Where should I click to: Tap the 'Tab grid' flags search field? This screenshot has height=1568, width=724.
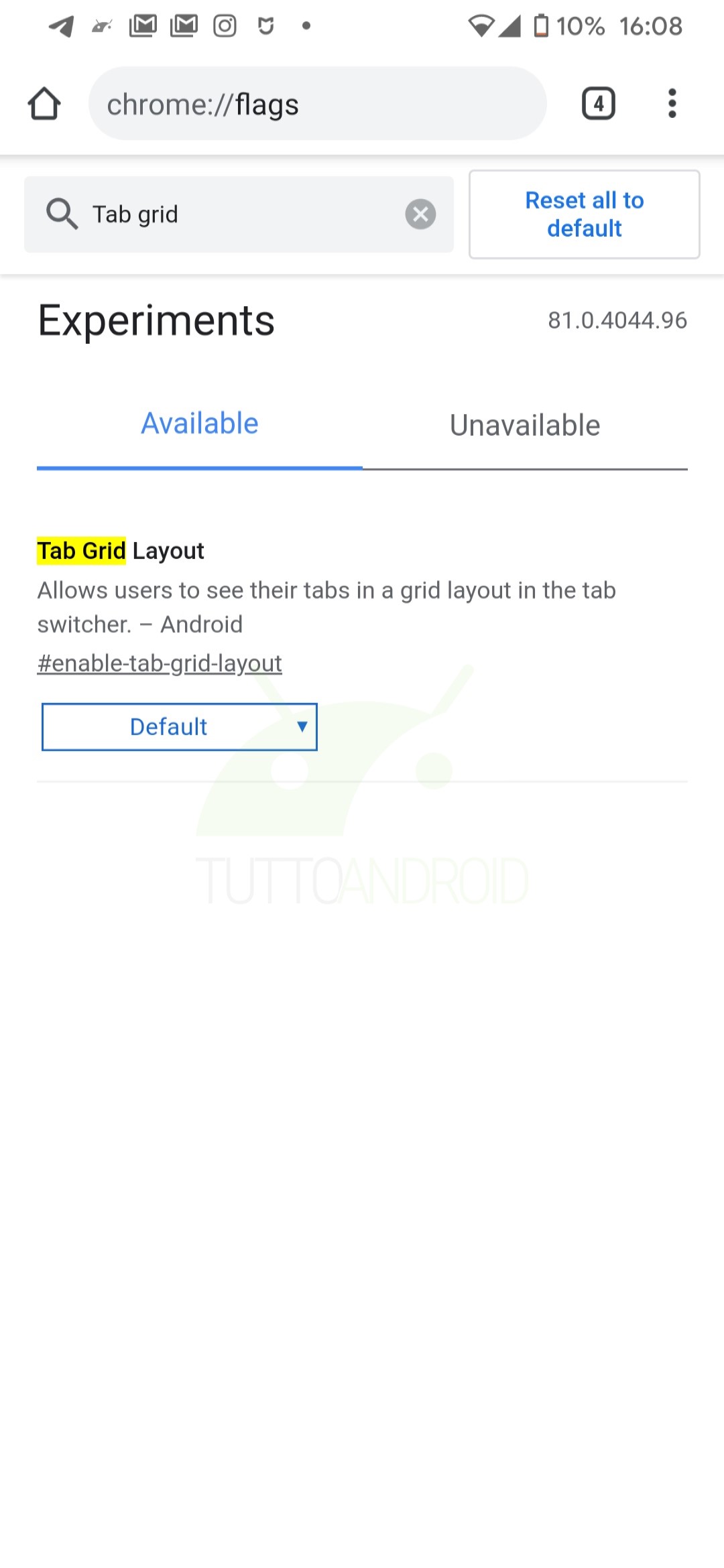pyautogui.click(x=241, y=214)
